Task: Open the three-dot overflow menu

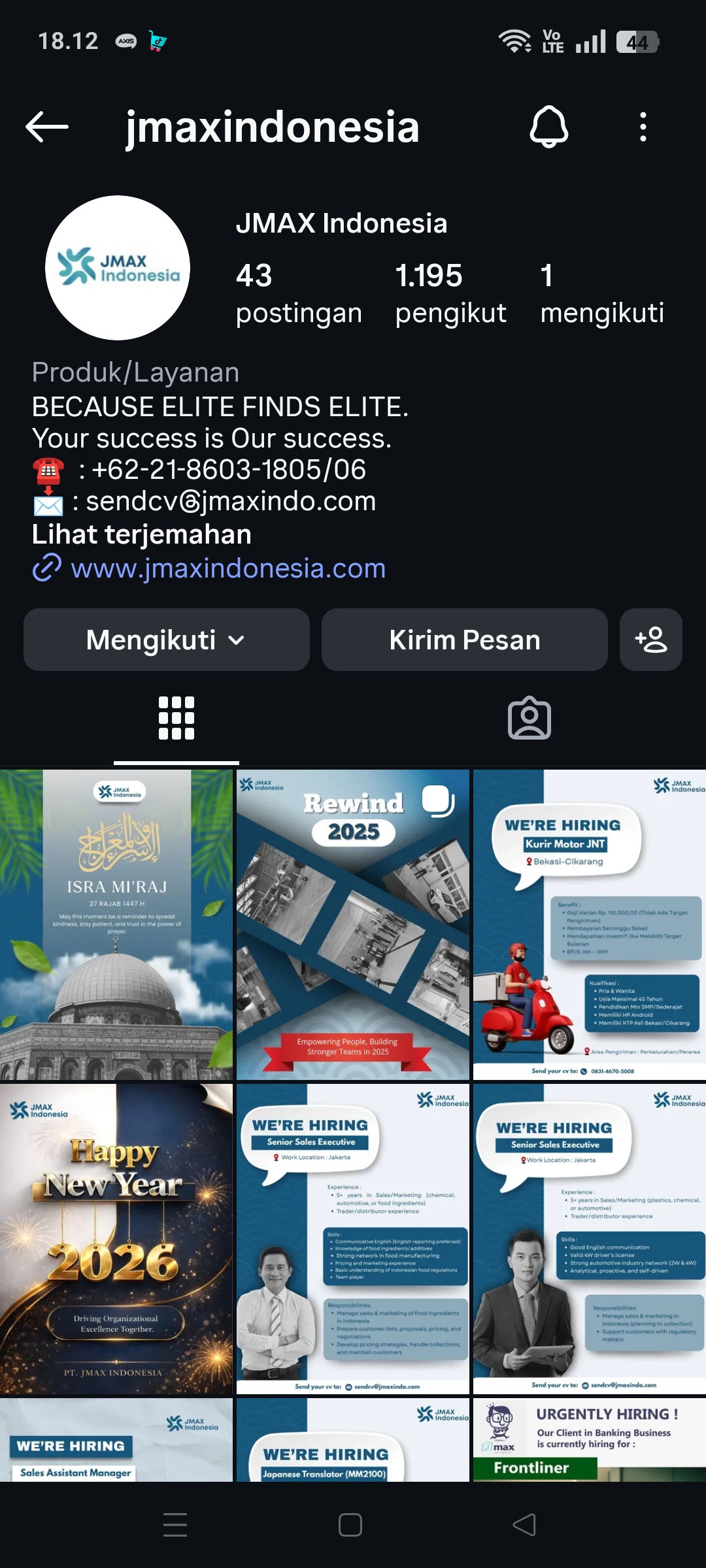Action: (643, 127)
